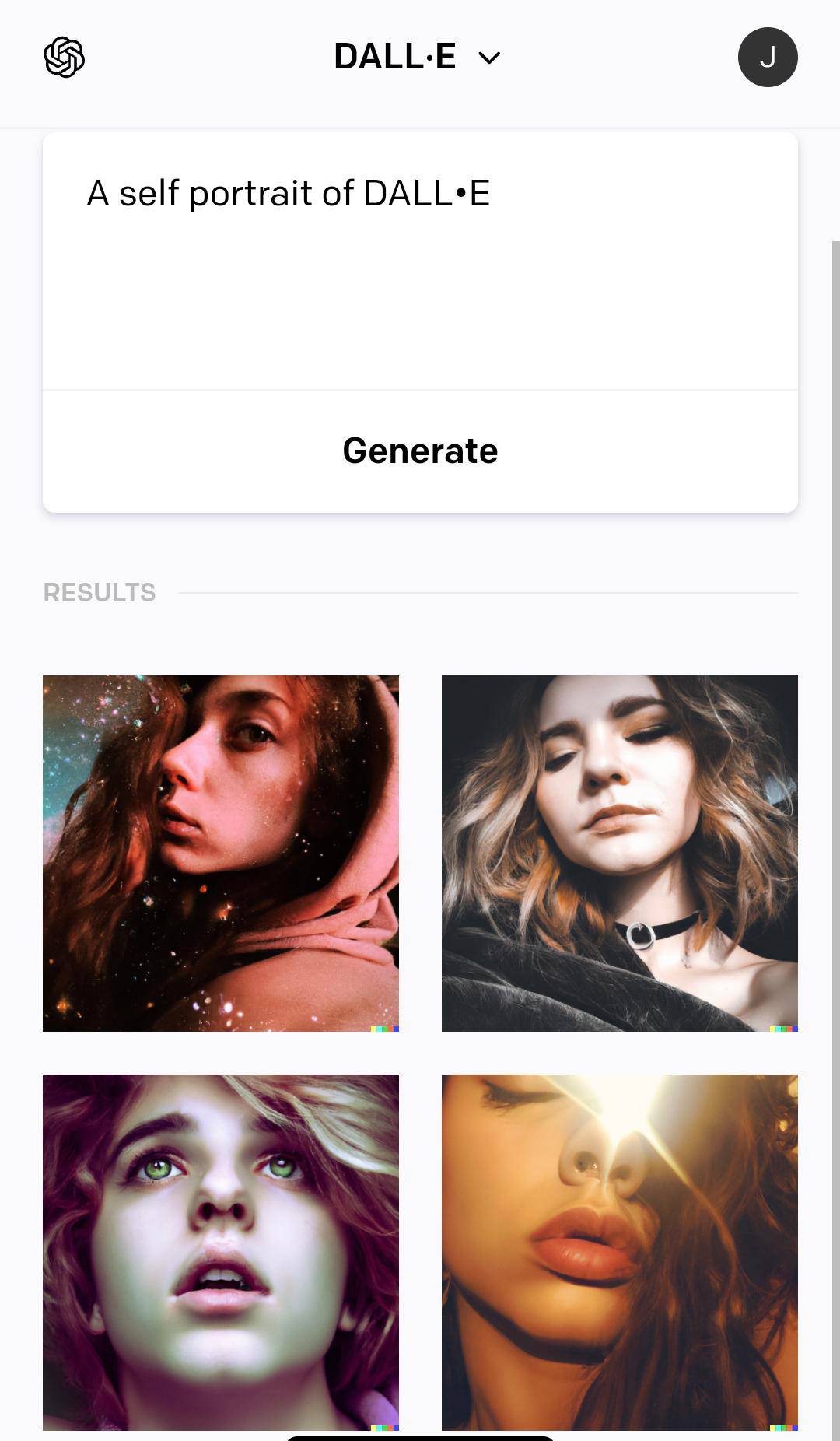Switch to the RESULTS section
The image size is (840, 1441).
pos(99,592)
